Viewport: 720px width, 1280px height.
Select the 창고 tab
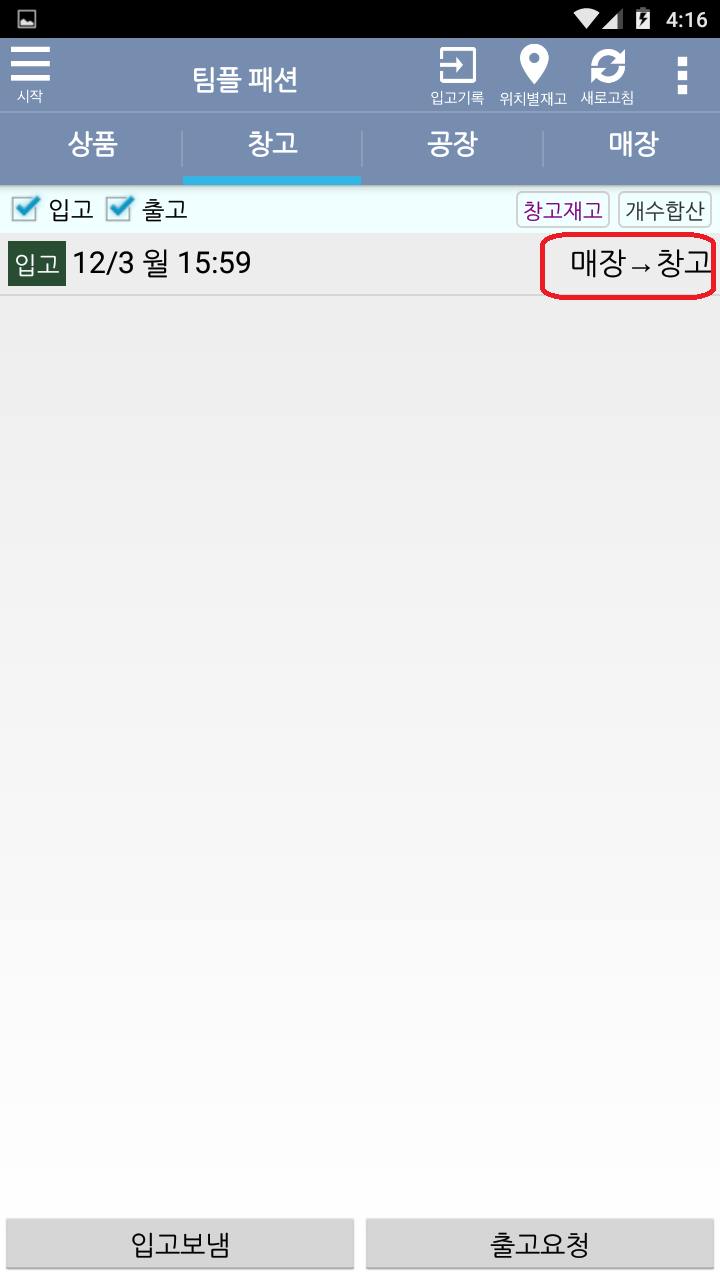[x=272, y=145]
